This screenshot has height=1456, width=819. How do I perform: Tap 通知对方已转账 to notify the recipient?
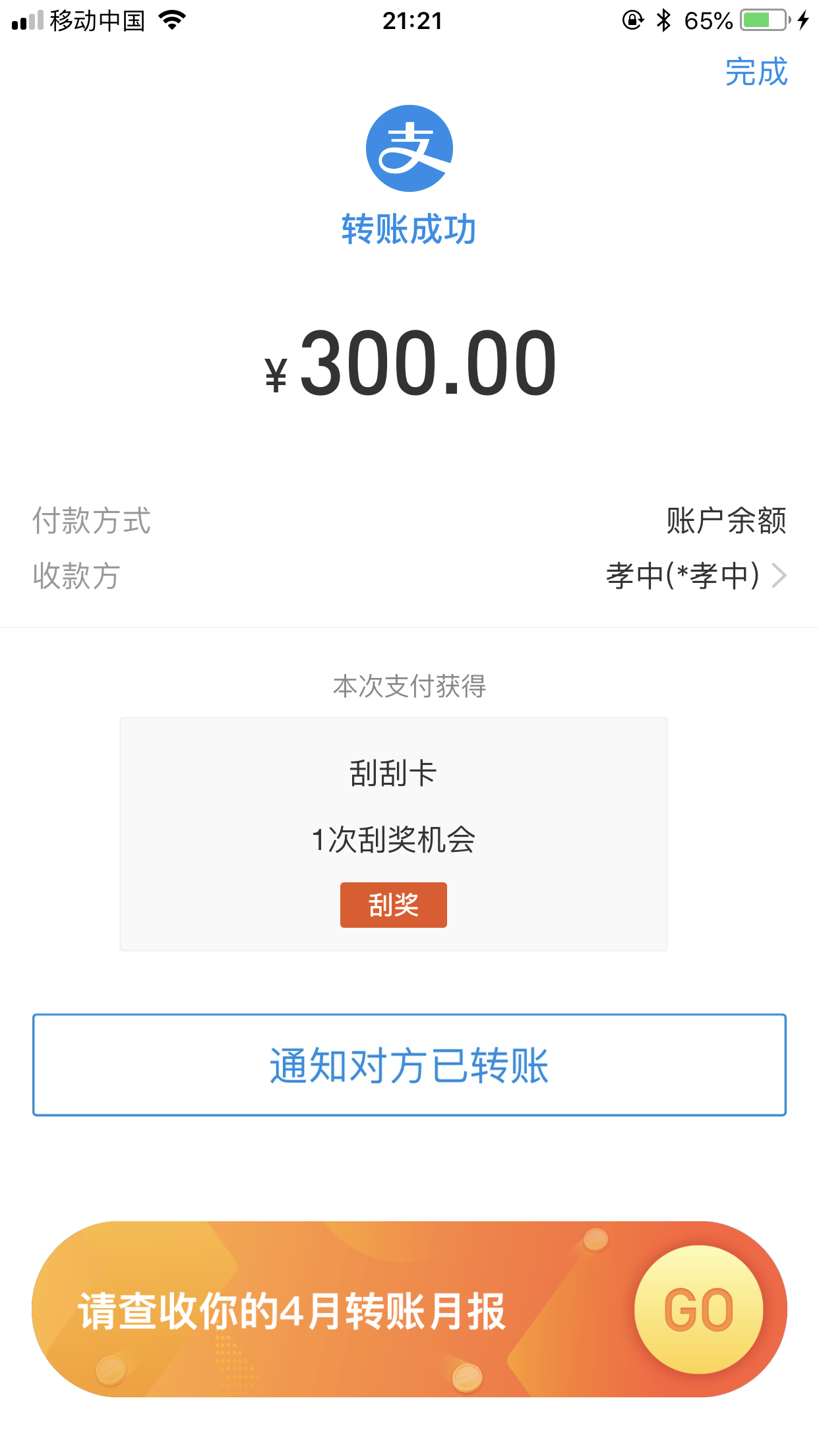(409, 1065)
